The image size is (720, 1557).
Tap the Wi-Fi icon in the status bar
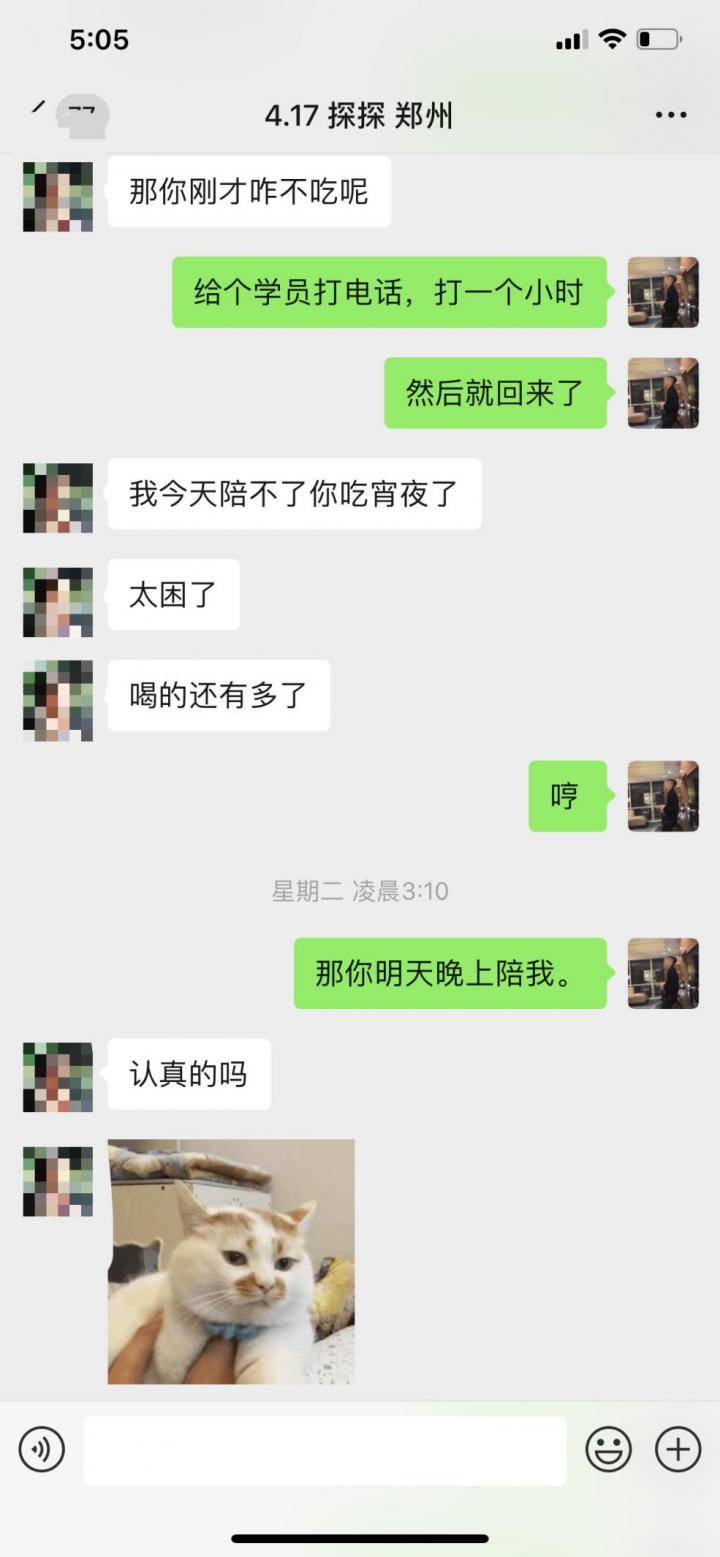tap(611, 39)
